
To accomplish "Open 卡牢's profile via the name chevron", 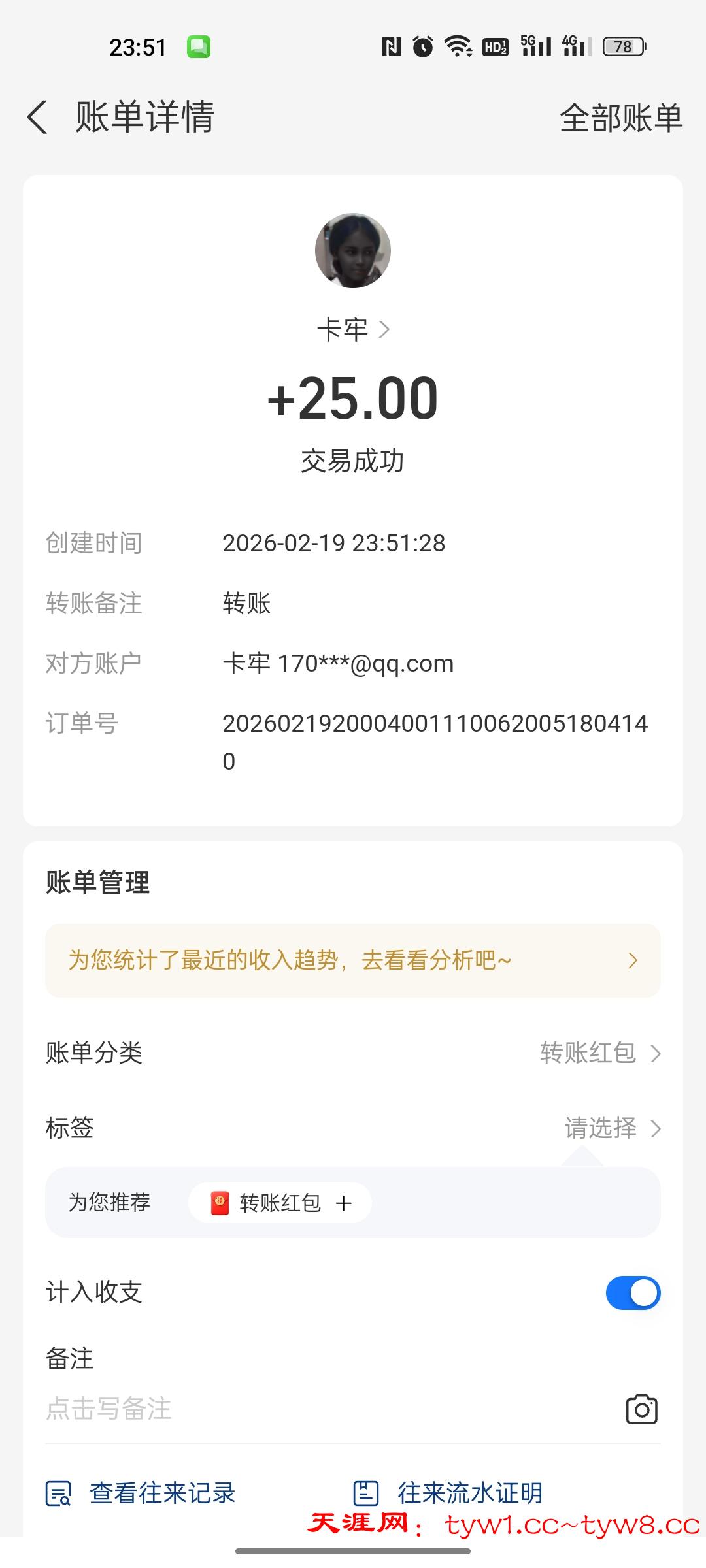I will tap(354, 329).
